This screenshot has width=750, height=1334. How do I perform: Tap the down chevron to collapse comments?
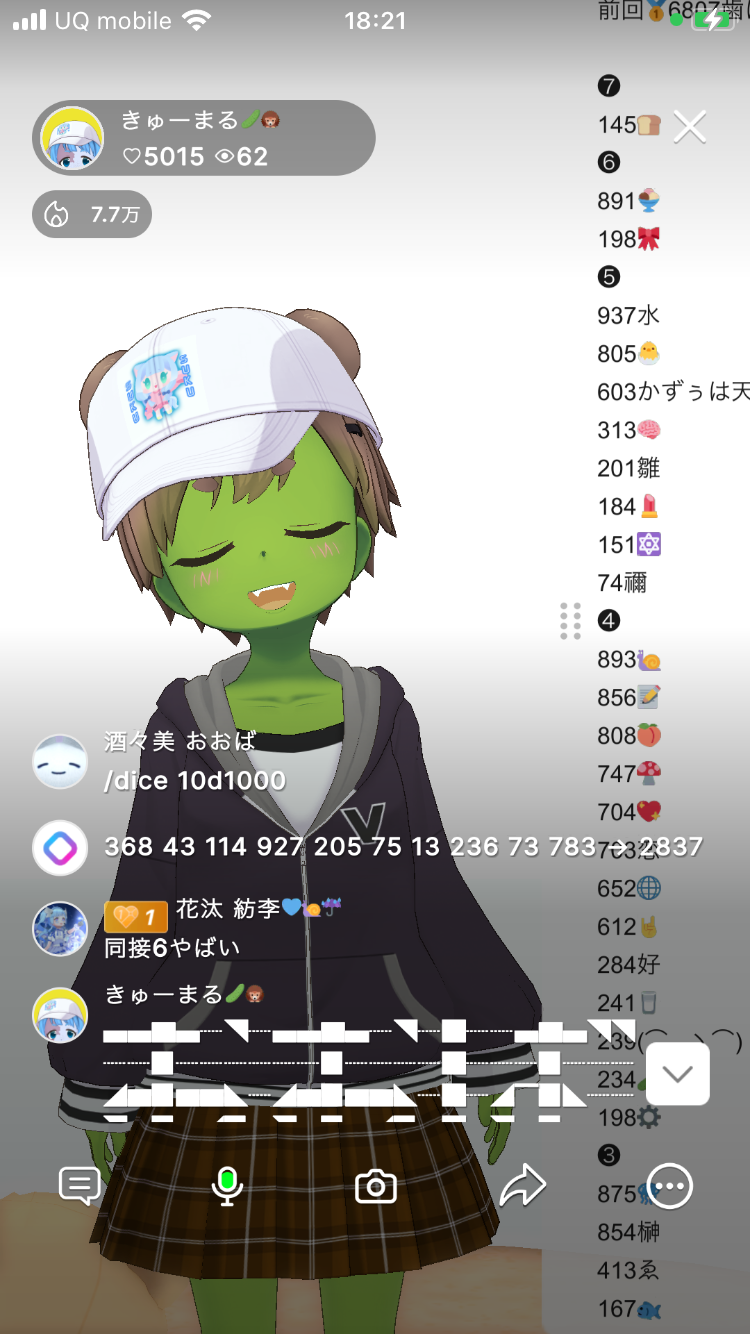[677, 1075]
